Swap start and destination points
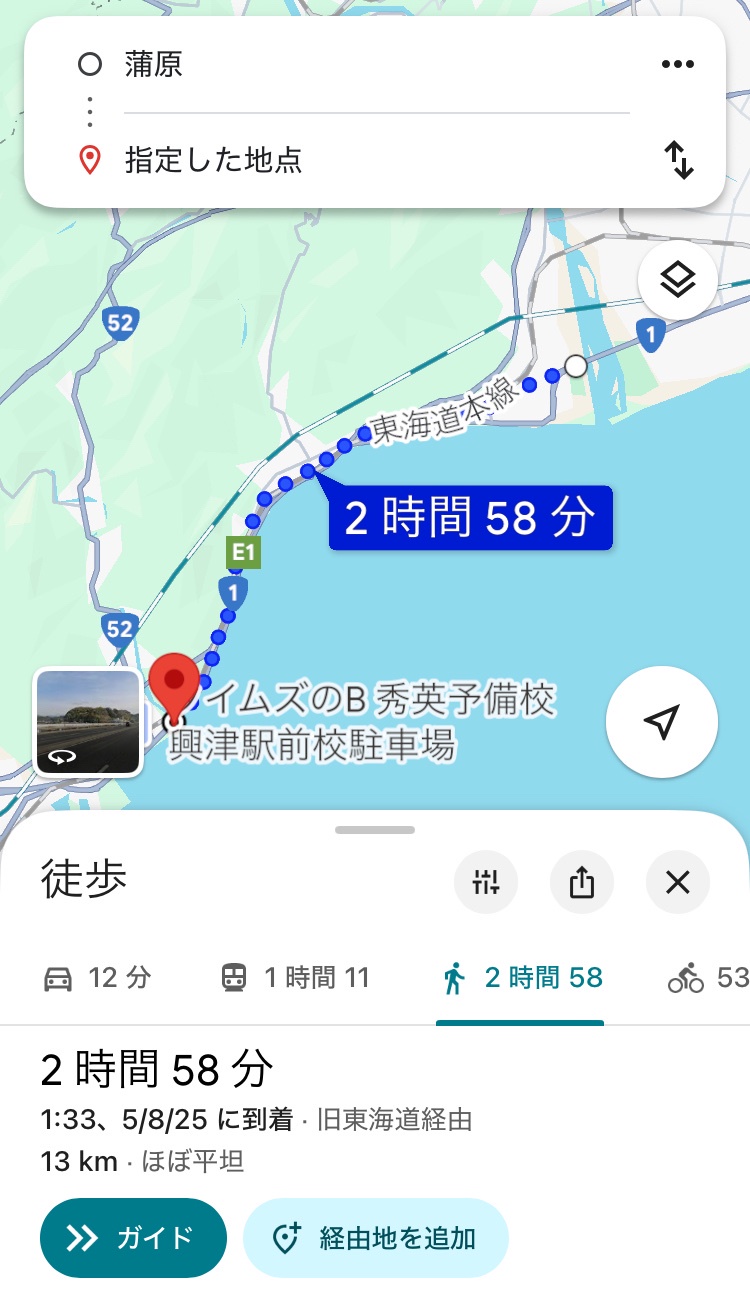This screenshot has height=1294, width=750. point(679,160)
